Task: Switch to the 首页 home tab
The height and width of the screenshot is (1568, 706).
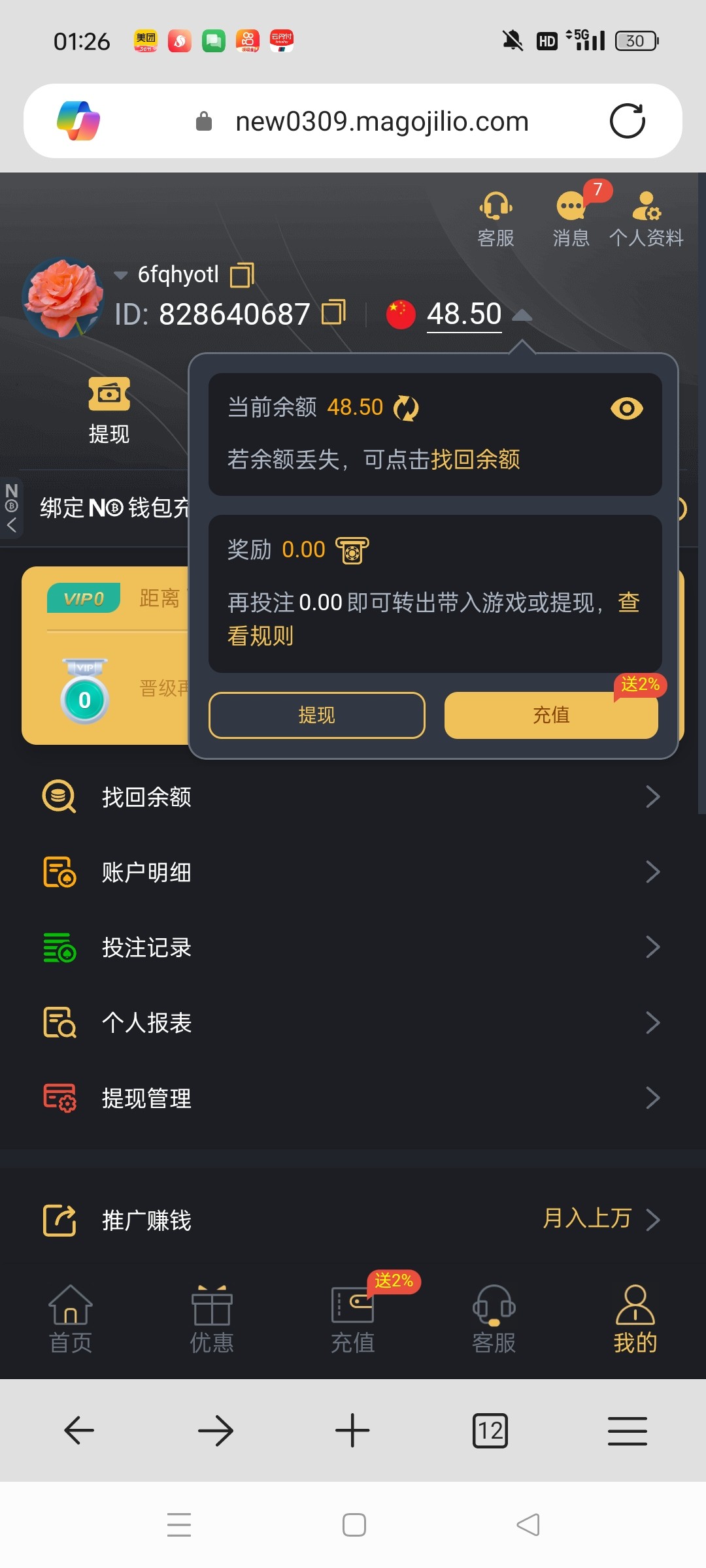Action: point(71,1318)
